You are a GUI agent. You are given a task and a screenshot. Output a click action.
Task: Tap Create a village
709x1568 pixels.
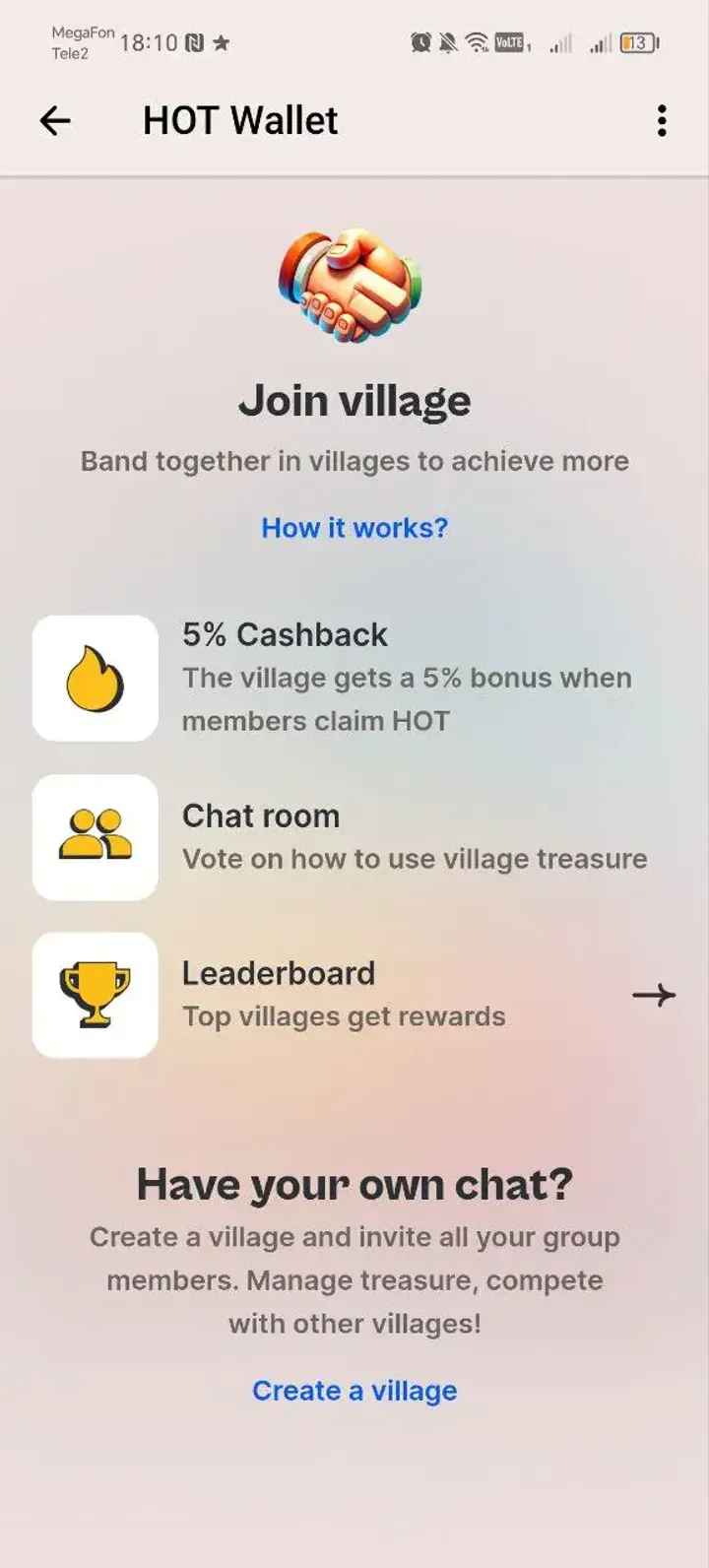(354, 1391)
